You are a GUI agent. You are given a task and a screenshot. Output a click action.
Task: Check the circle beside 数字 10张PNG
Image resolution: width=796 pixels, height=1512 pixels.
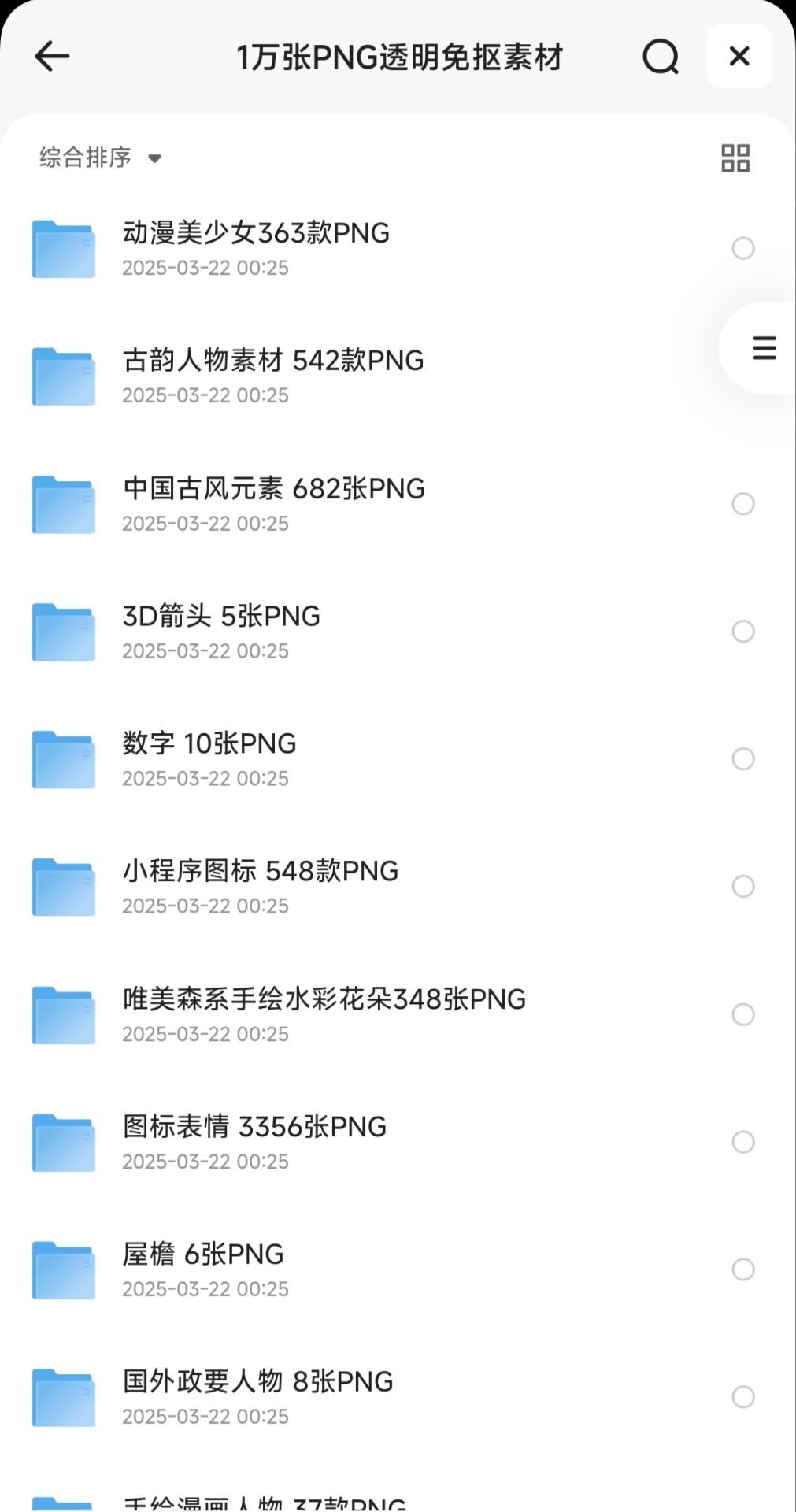[742, 759]
